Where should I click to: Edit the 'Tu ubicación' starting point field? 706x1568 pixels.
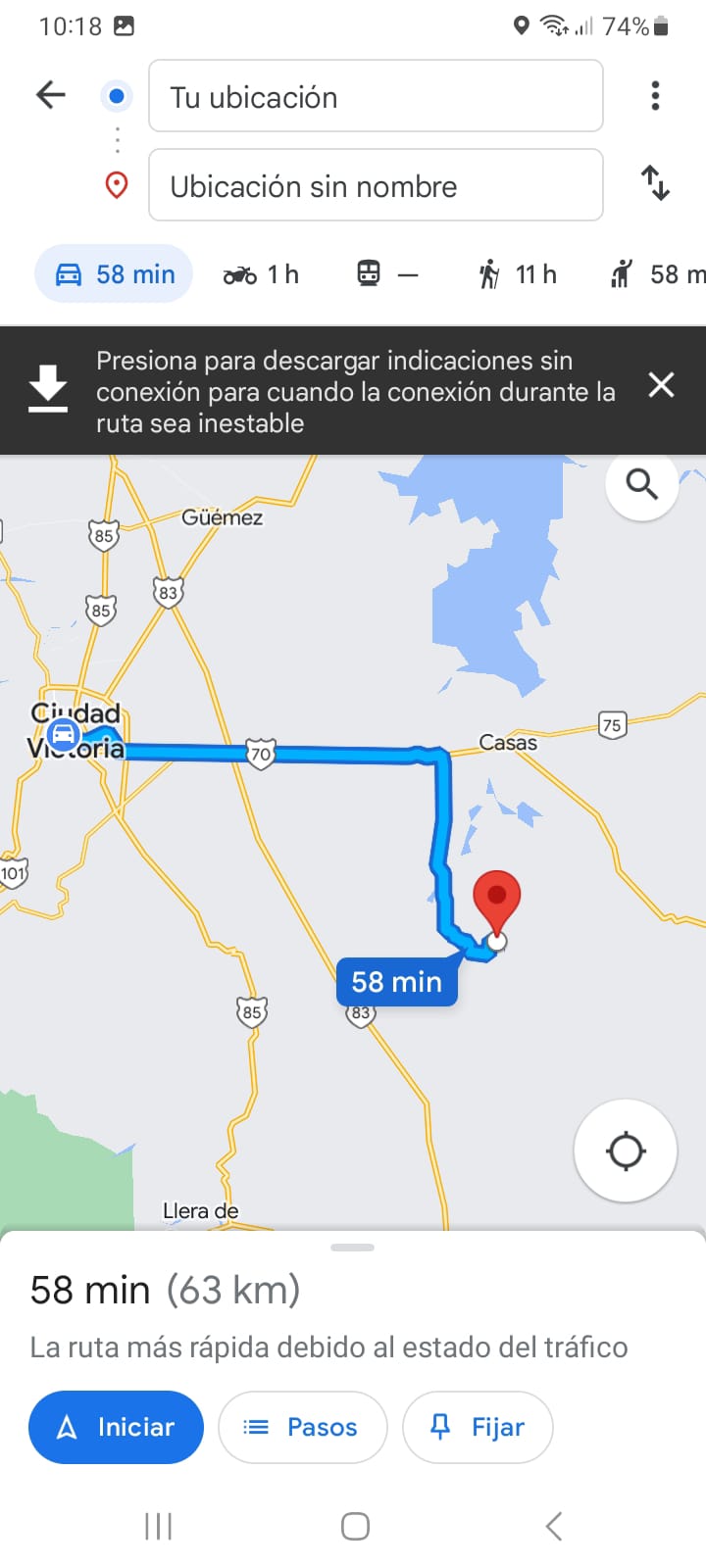coord(376,96)
